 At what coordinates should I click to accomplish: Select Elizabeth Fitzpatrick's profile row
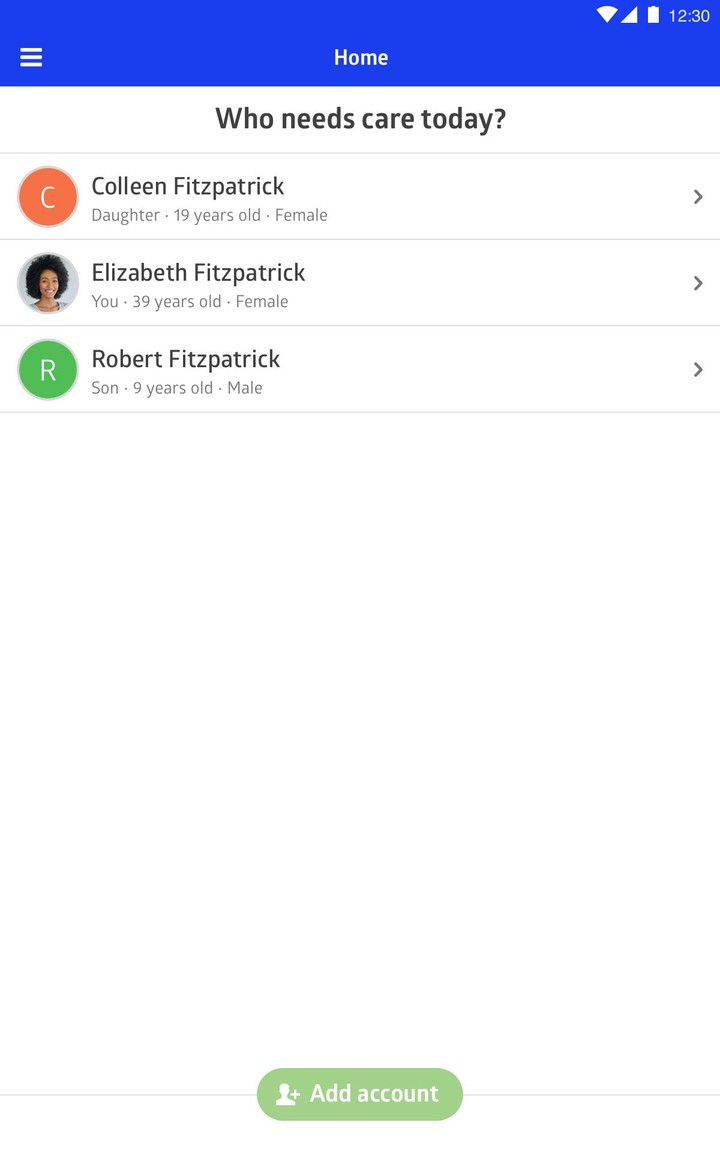point(360,283)
